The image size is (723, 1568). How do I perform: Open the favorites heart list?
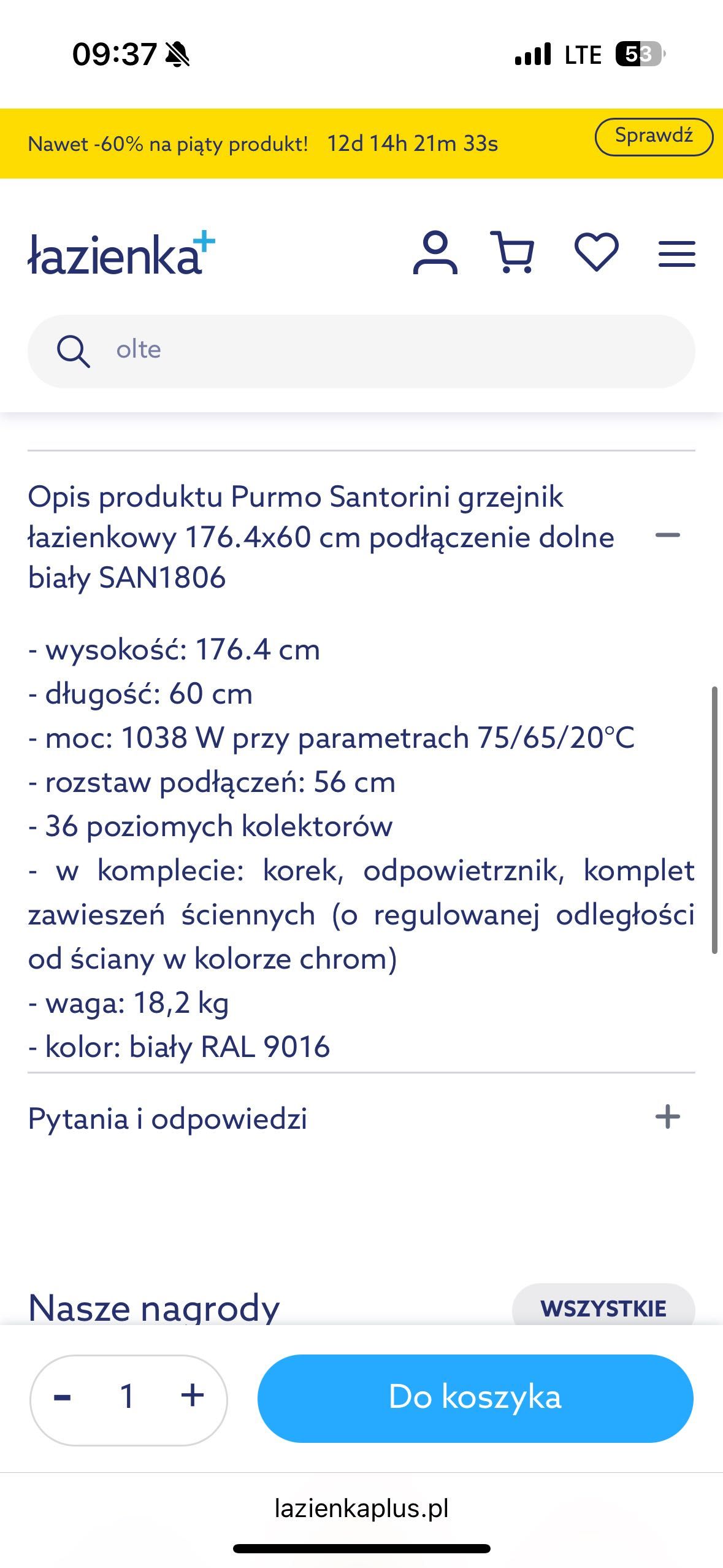[596, 252]
